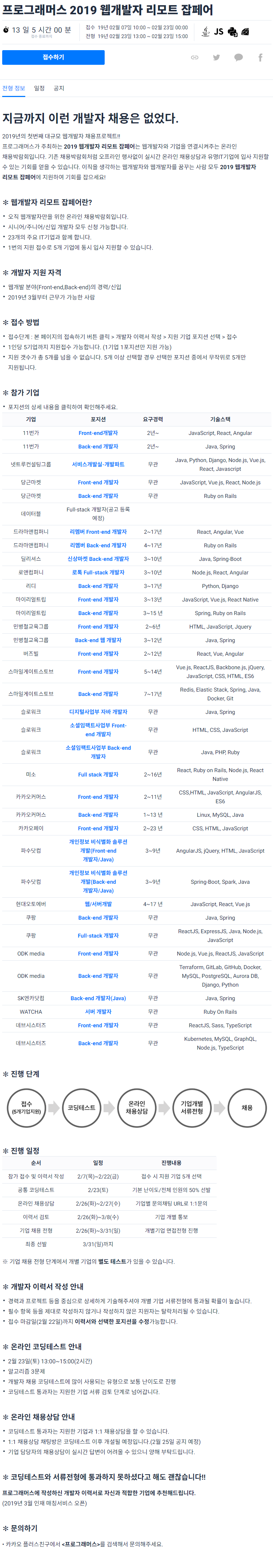This screenshot has height=1568, width=273.
Task: Share this job fair on Twitter
Action: click(x=216, y=57)
